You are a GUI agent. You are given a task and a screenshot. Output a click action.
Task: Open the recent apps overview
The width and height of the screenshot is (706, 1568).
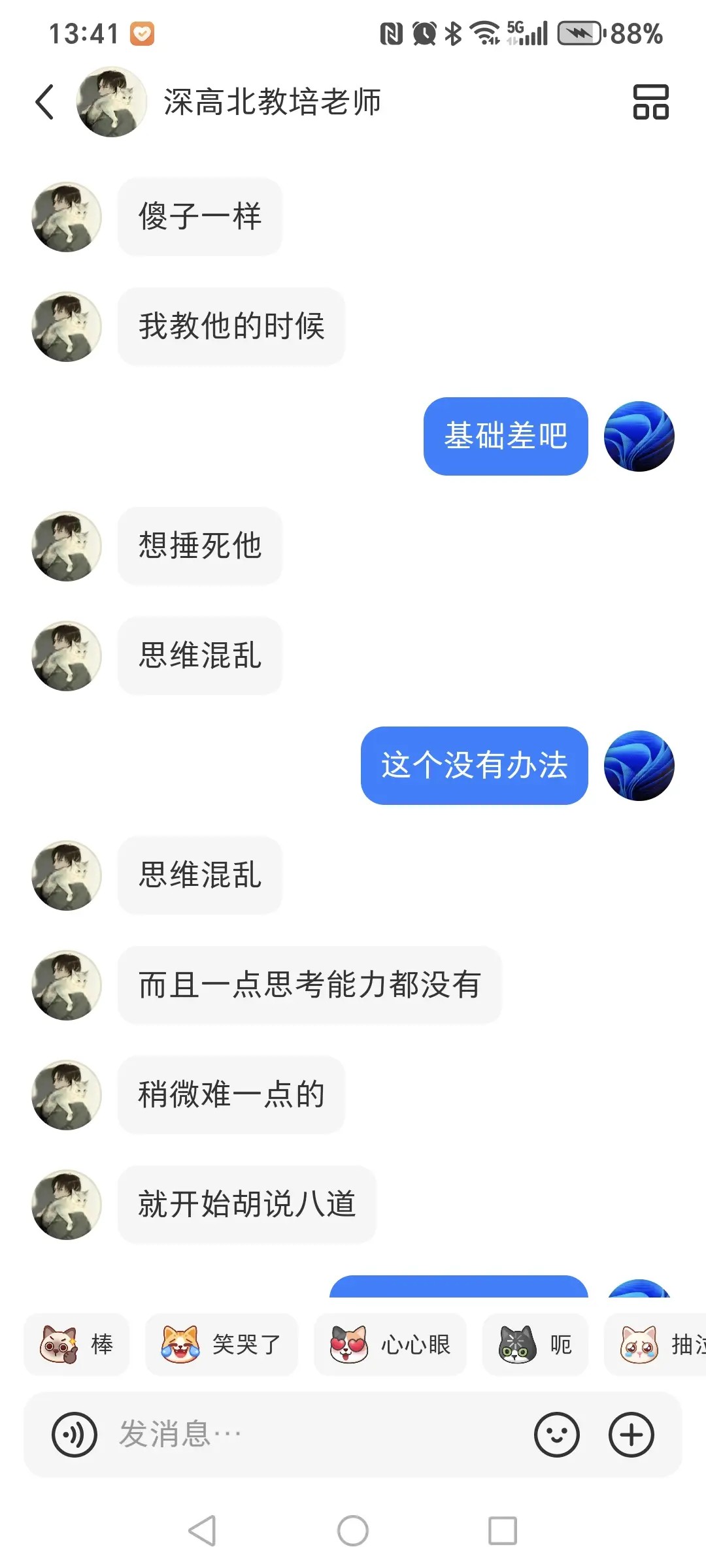503,1531
